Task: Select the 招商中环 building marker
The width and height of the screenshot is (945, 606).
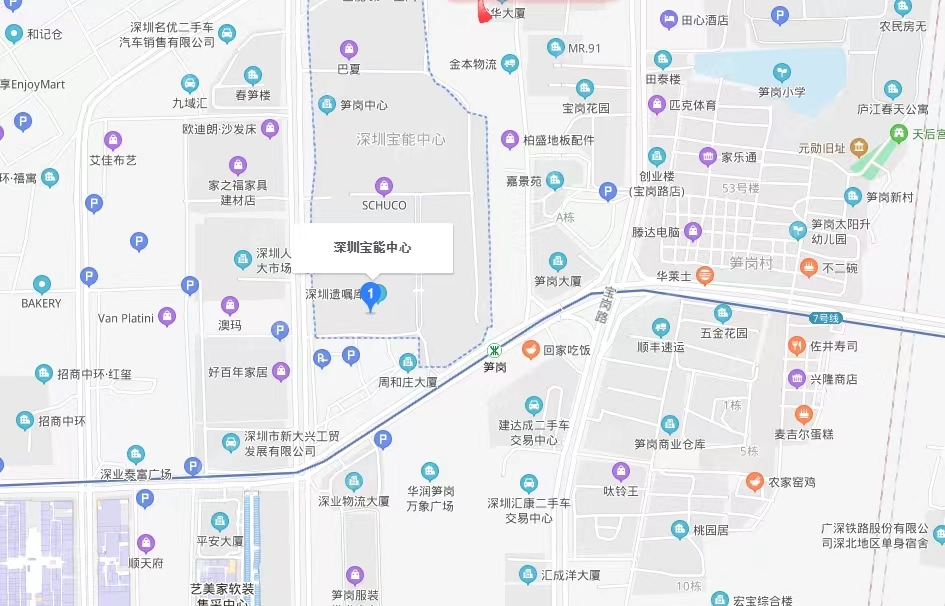Action: (24, 421)
